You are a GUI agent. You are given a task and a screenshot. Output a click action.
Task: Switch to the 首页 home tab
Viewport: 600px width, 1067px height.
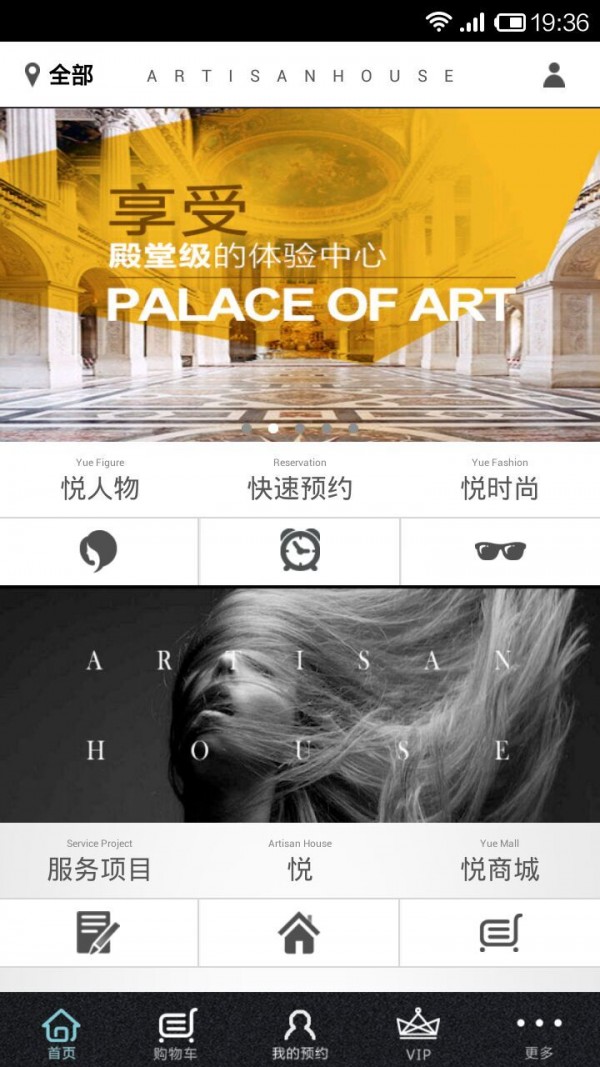pos(61,1033)
